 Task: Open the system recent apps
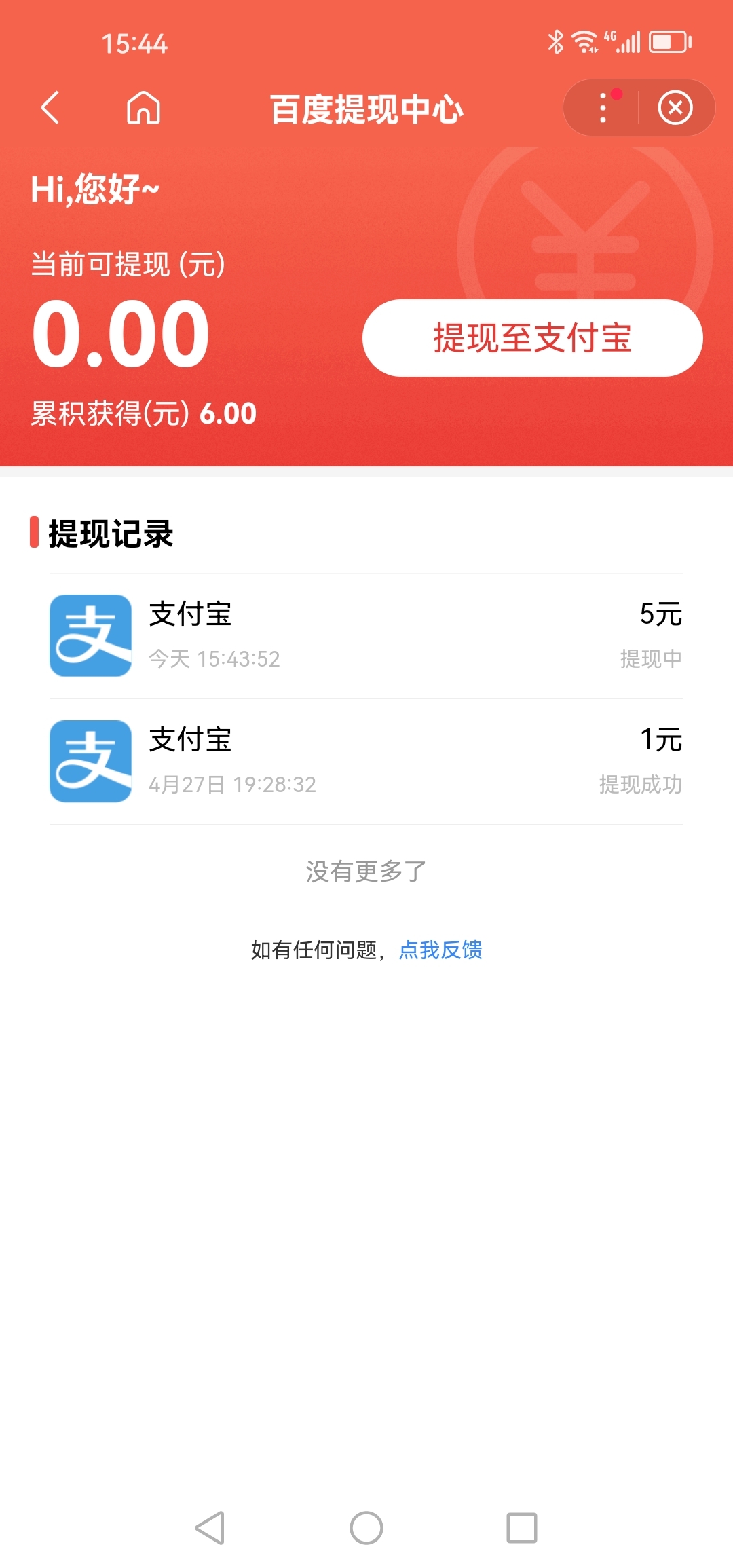point(521,1528)
